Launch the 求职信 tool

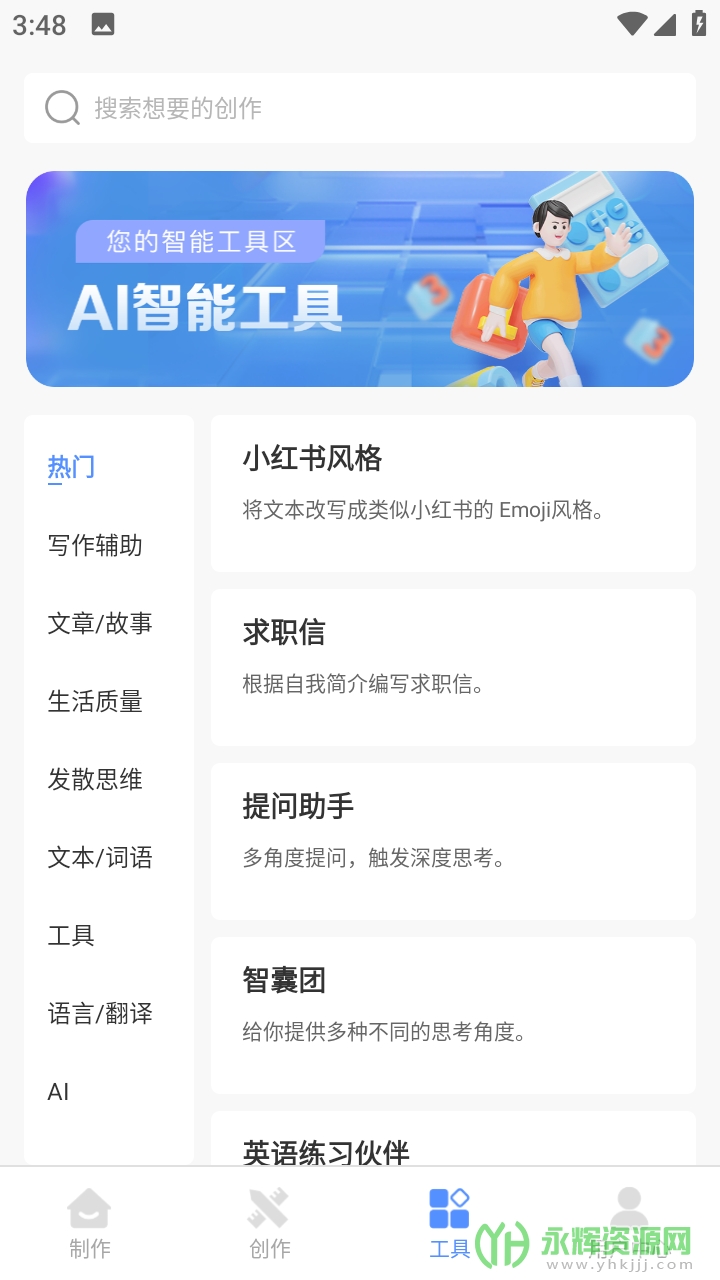point(453,667)
